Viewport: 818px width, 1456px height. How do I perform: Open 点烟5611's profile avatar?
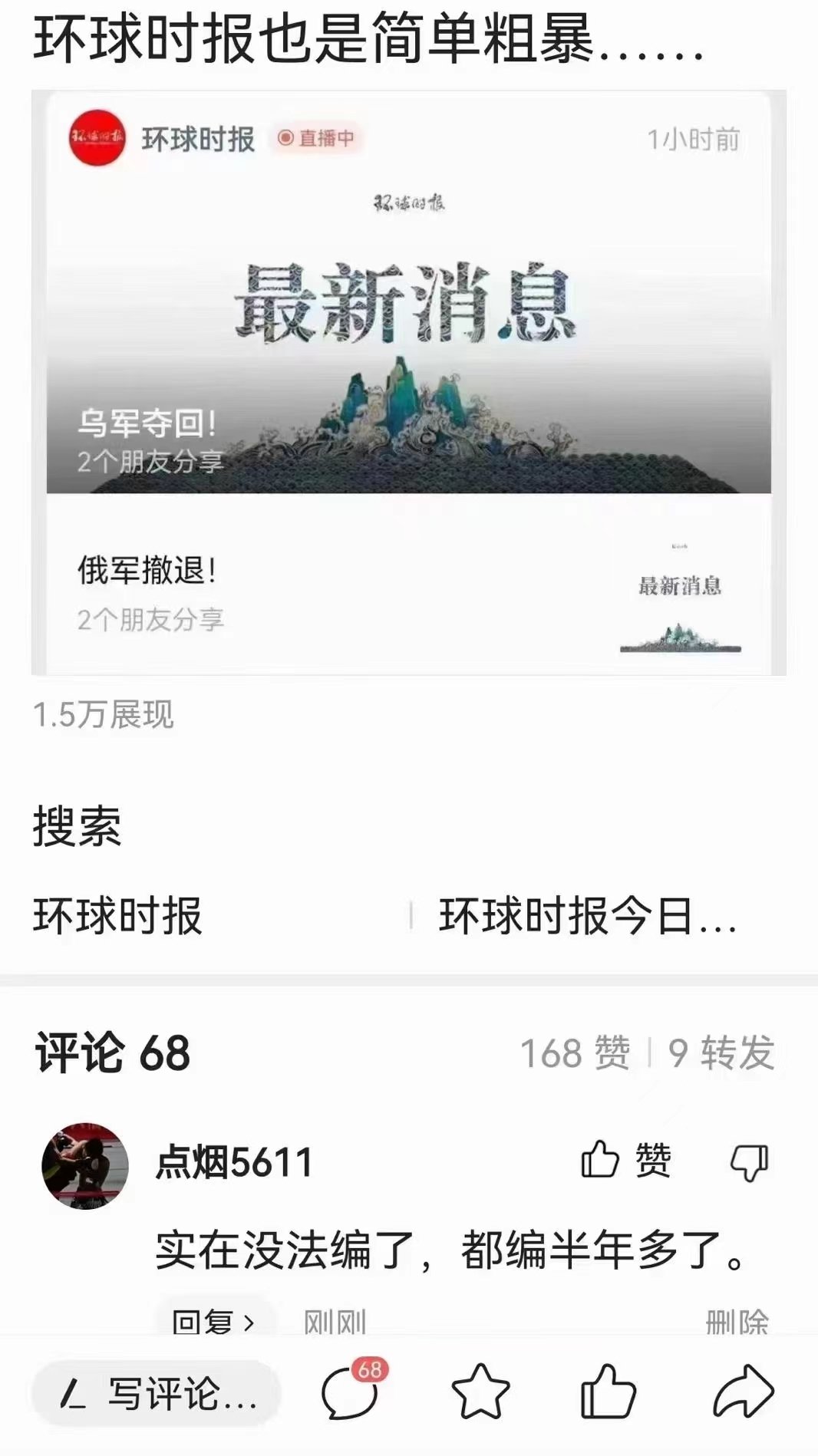[x=84, y=1165]
